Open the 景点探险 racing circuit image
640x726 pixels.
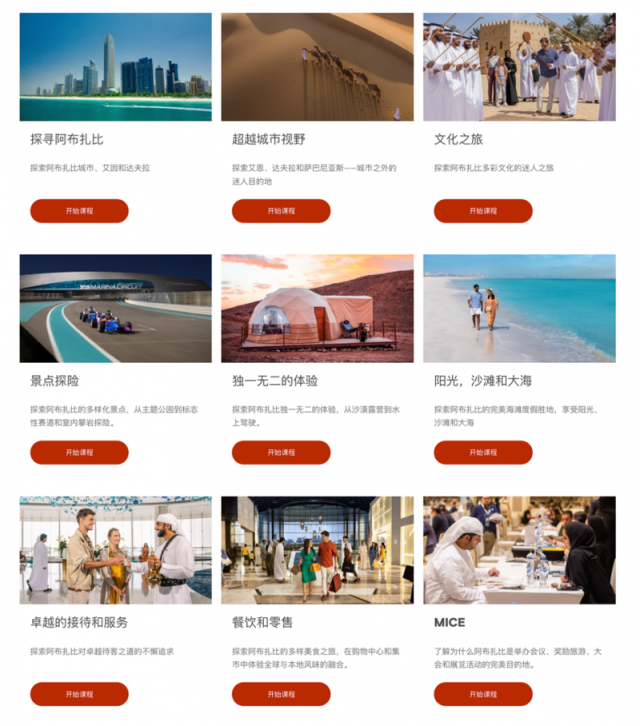tap(116, 308)
